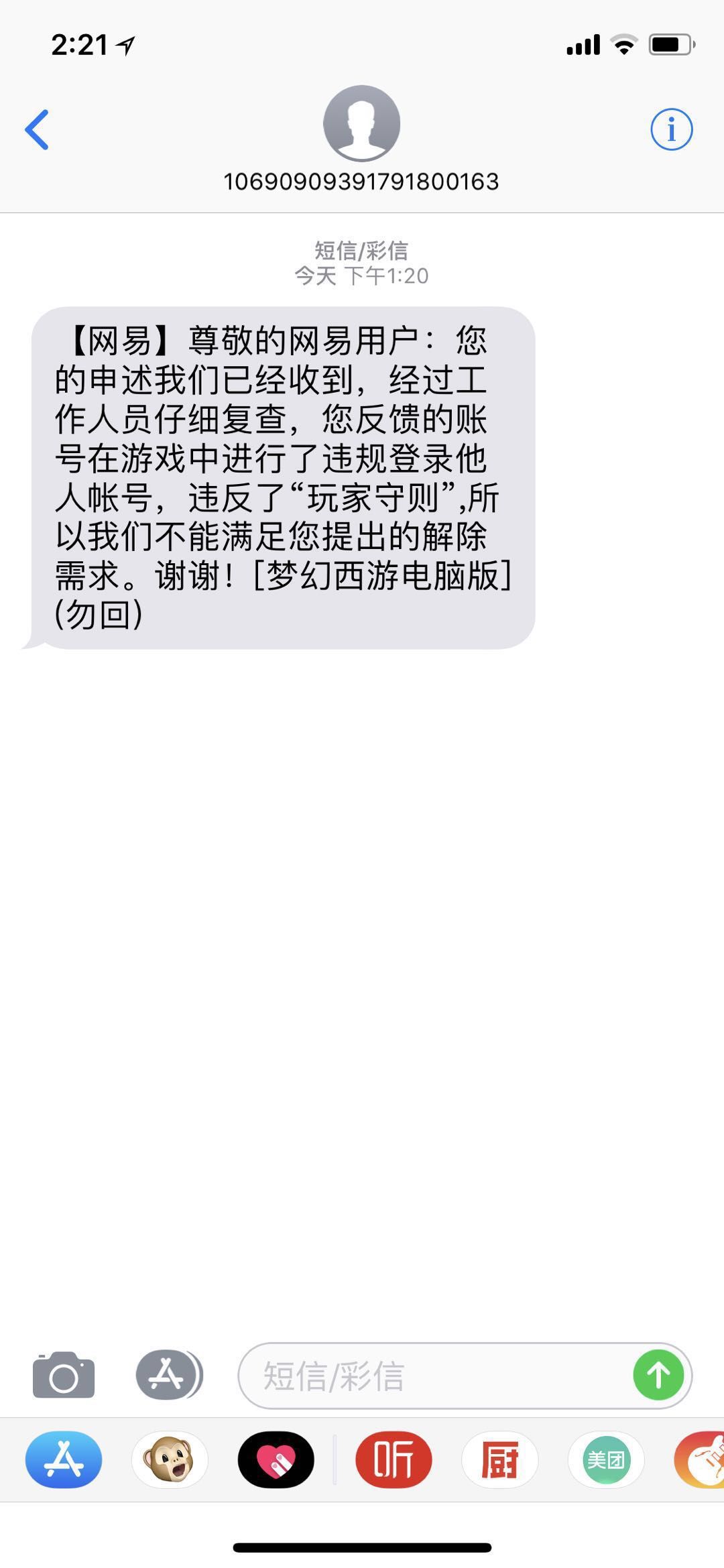Open sender 106909093917​91800163 contact avatar
The width and height of the screenshot is (724, 1568).
point(361,123)
